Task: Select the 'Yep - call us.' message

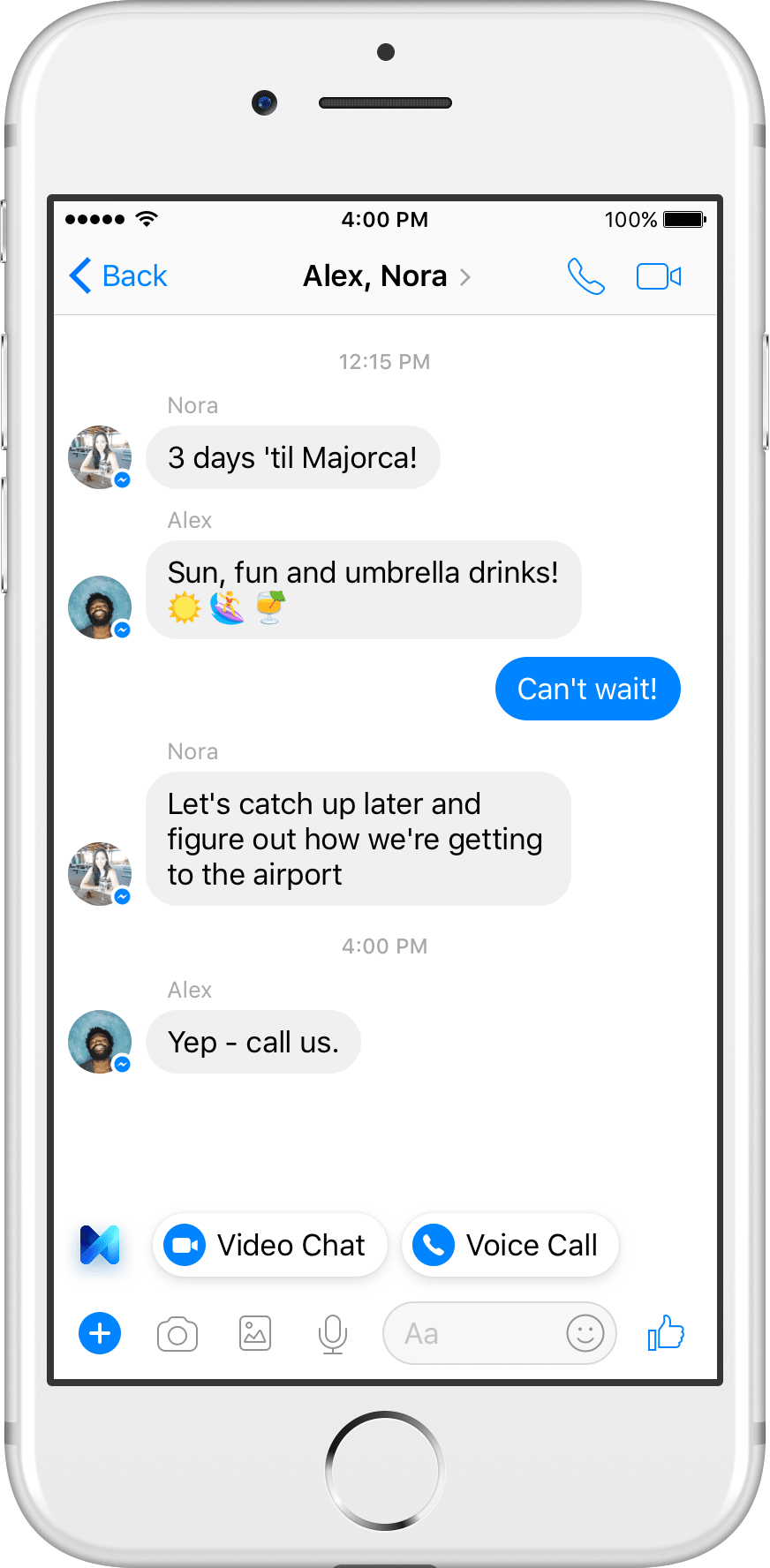Action: tap(253, 1042)
